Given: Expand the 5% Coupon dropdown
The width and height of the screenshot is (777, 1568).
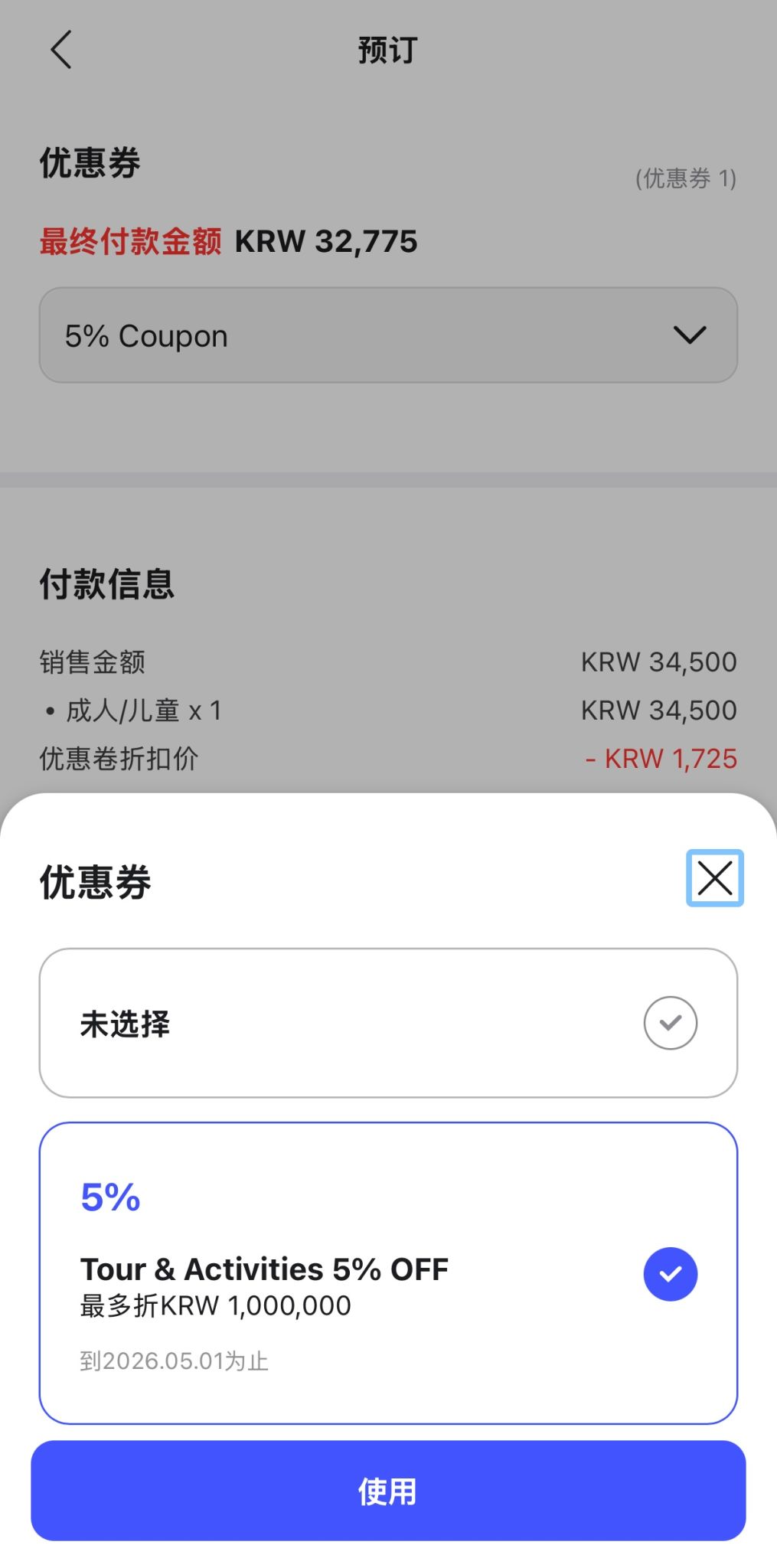Looking at the screenshot, I should coord(388,335).
